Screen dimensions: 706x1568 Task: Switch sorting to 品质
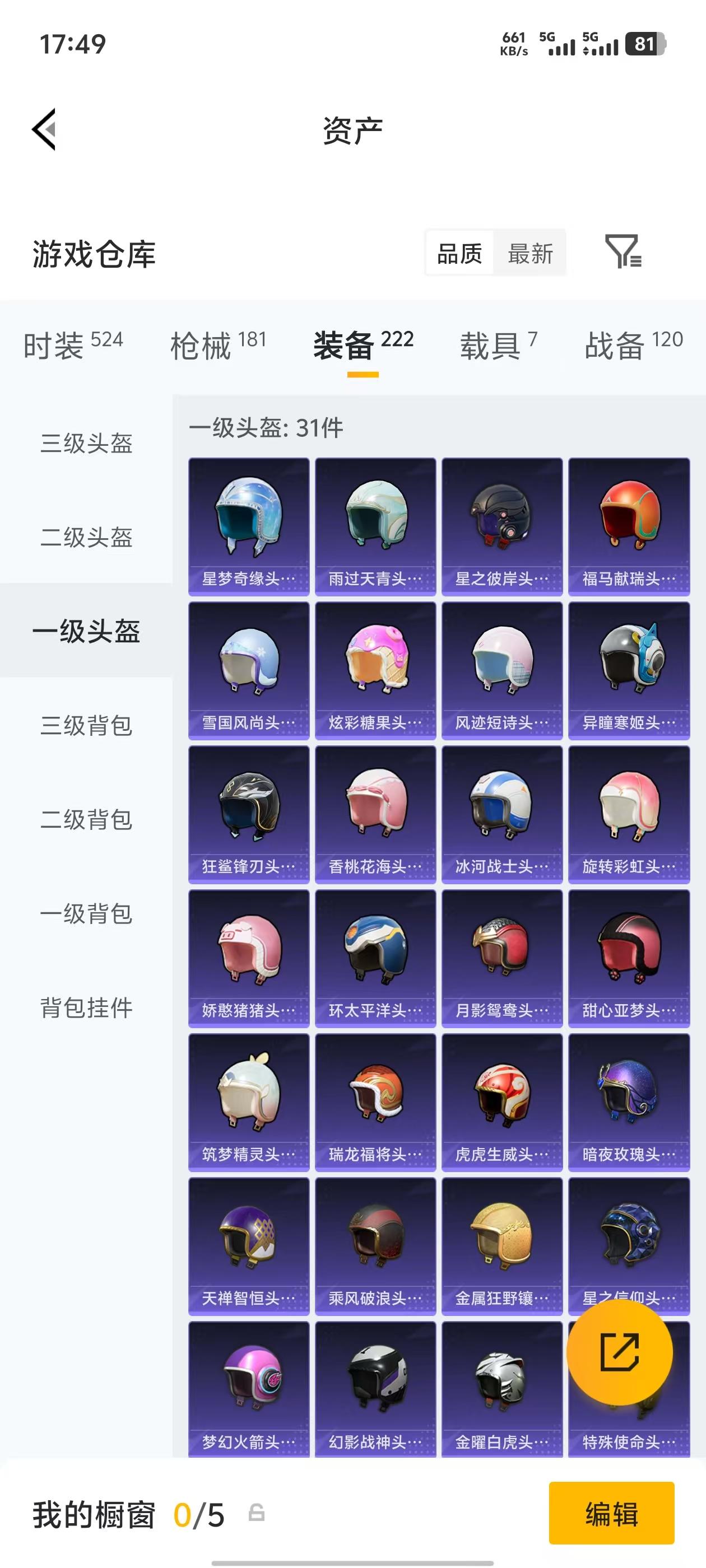pyautogui.click(x=459, y=253)
